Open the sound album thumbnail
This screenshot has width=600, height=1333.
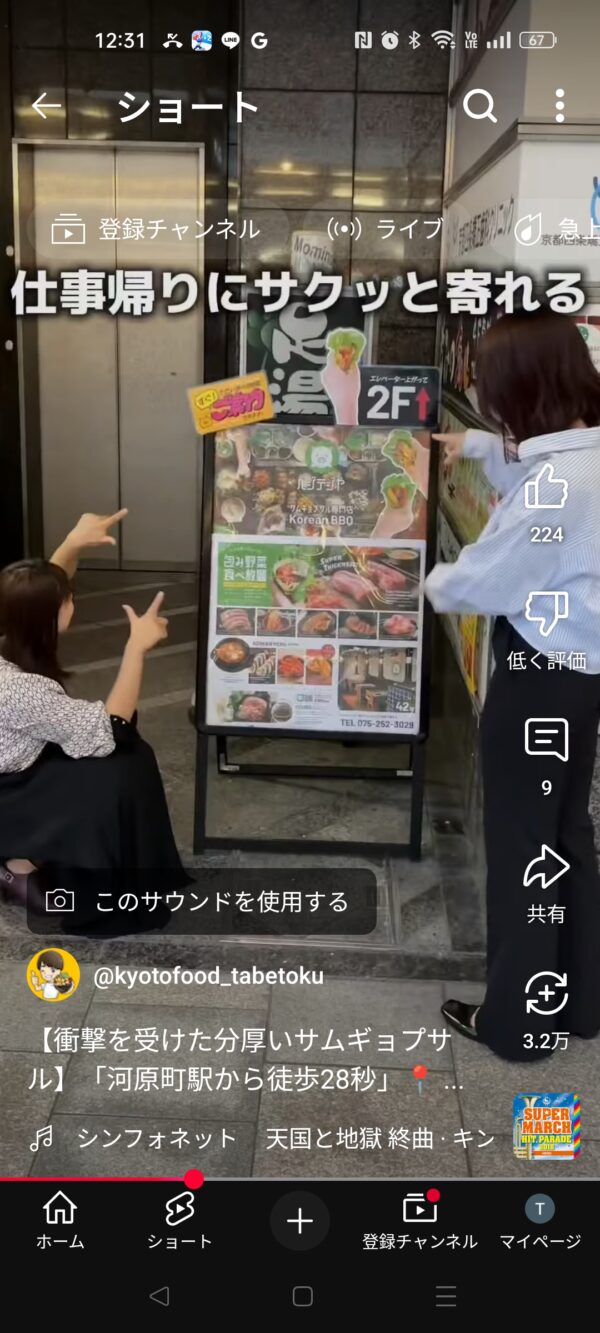(x=547, y=1127)
